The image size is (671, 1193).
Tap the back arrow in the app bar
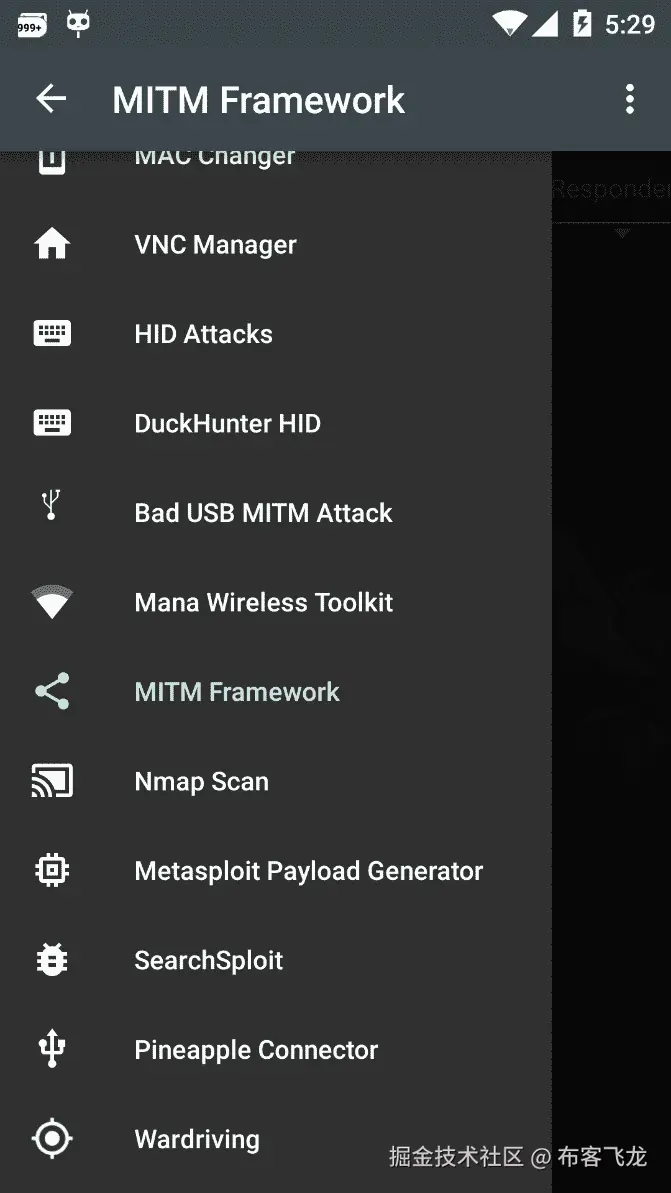(x=51, y=98)
